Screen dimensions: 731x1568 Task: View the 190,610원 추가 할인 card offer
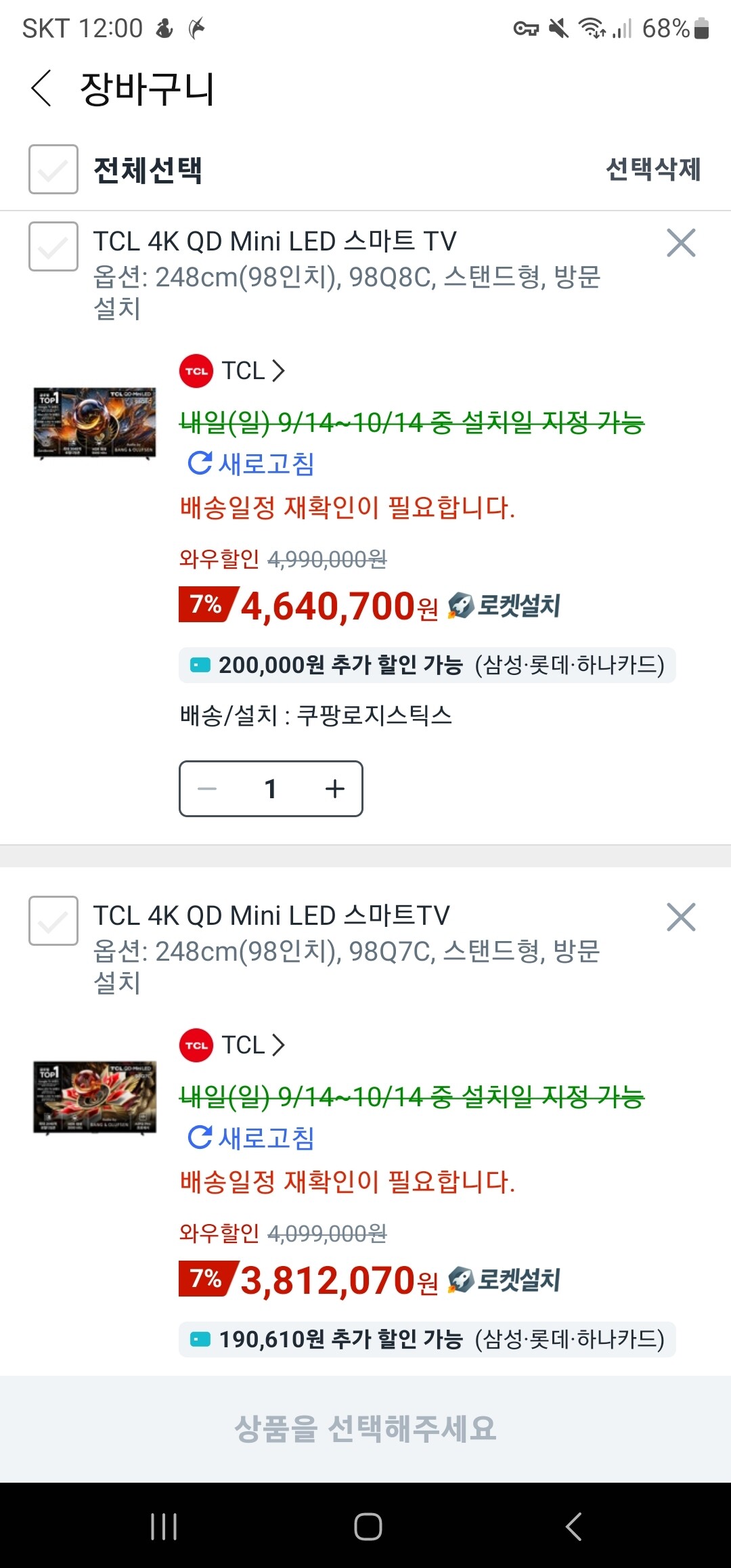(427, 1339)
